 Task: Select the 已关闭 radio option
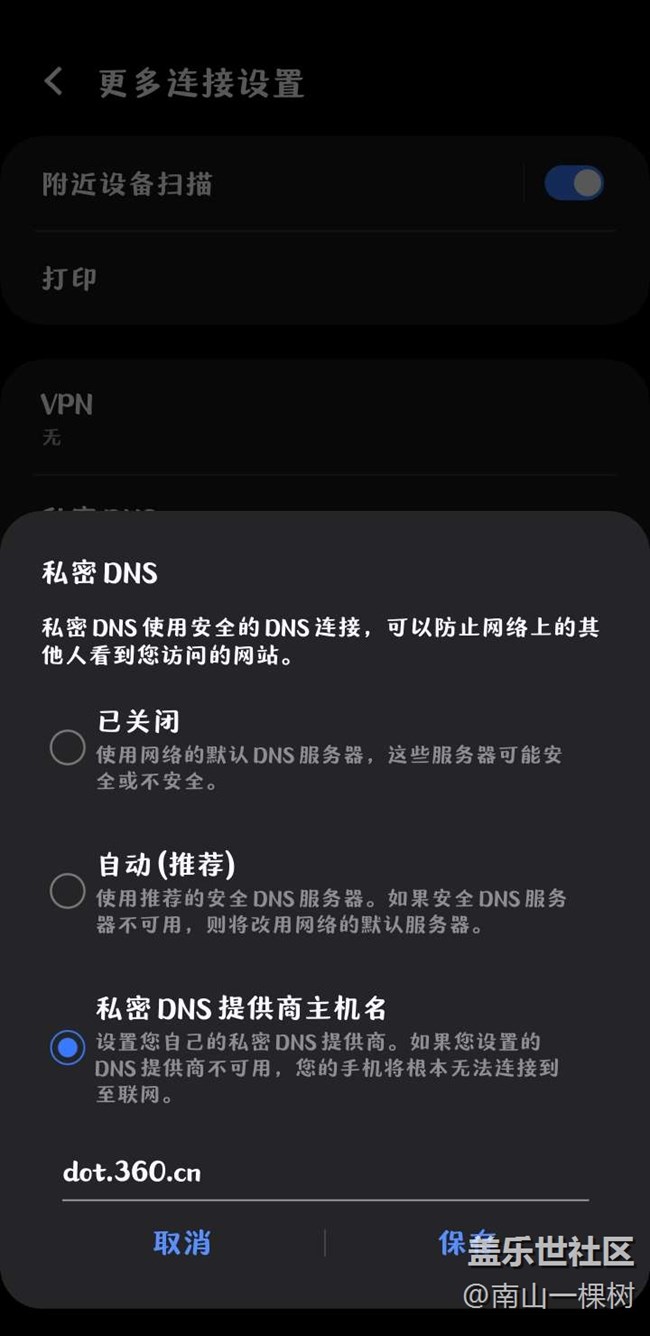67,747
